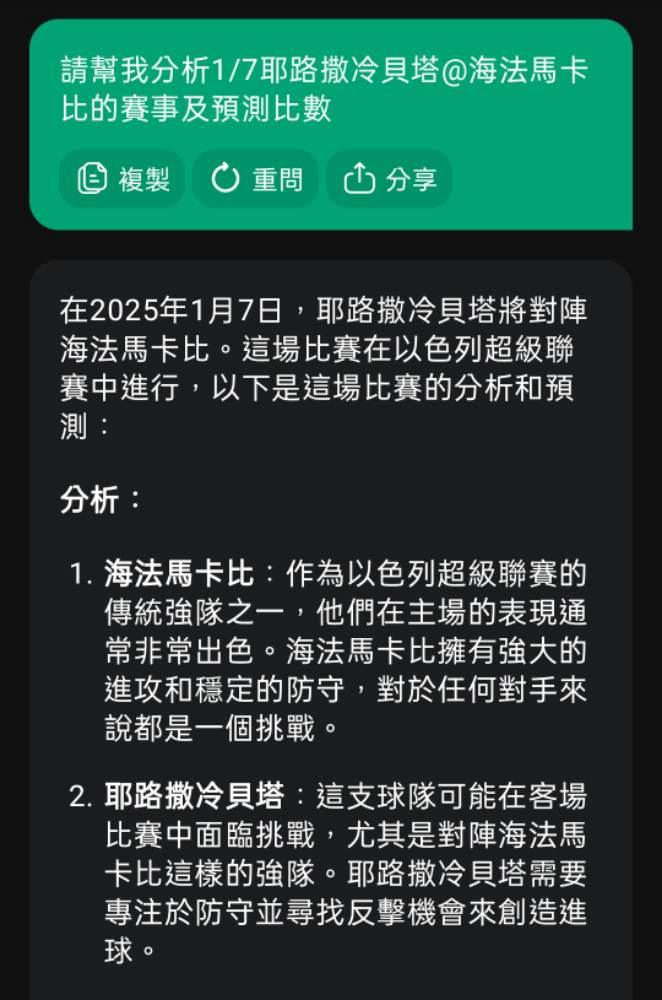
Task: Ask the question again with 重問
Action: [x=256, y=179]
